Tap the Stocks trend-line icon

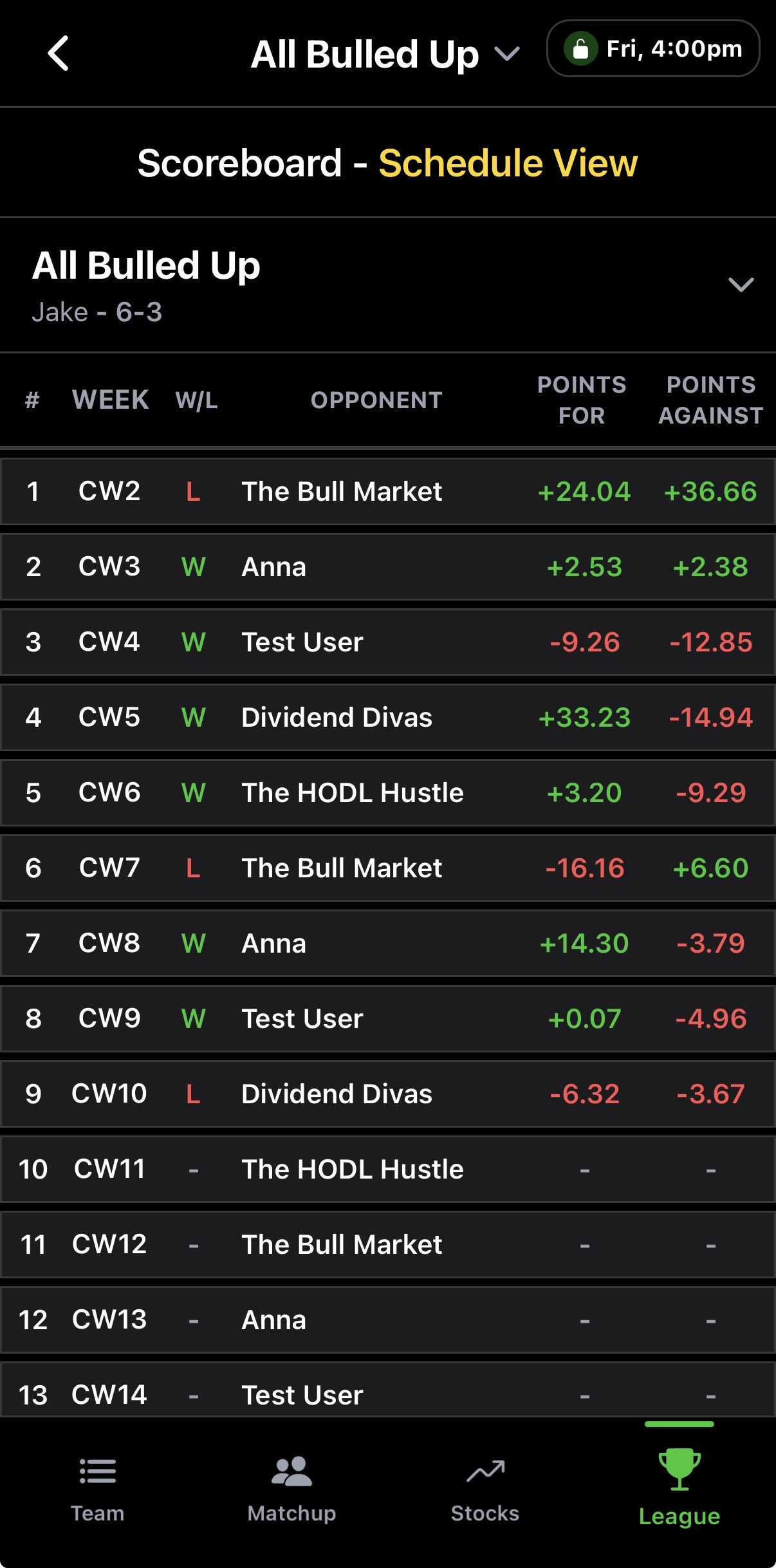pyautogui.click(x=485, y=1472)
